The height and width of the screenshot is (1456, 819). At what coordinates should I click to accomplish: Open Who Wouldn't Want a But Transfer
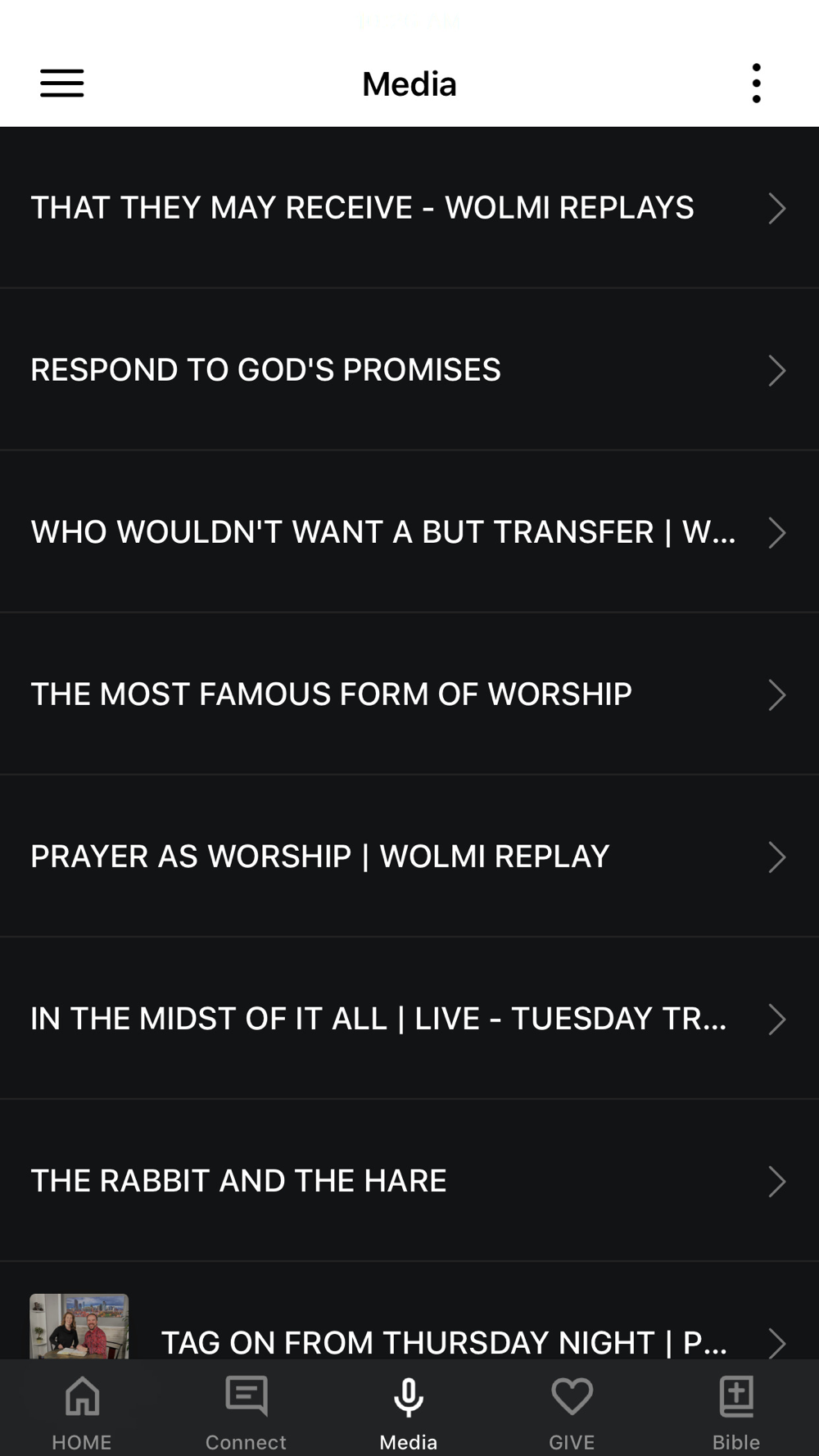pyautogui.click(x=409, y=532)
